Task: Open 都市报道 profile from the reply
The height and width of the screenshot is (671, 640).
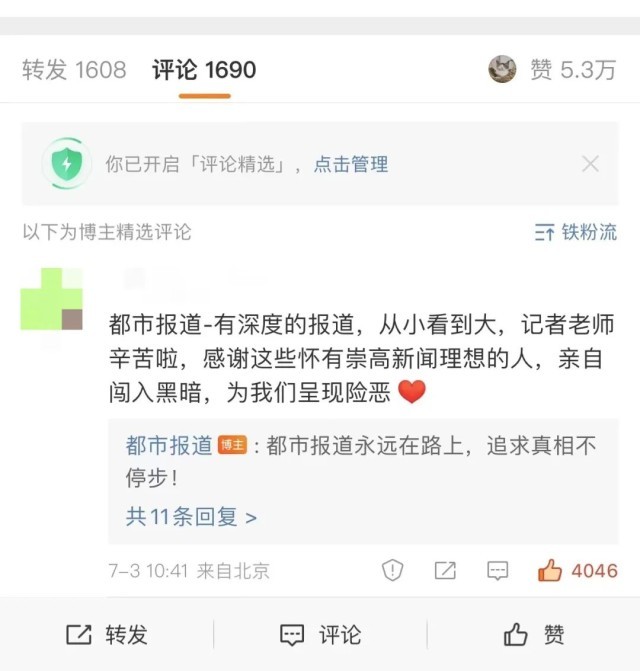Action: tap(169, 445)
